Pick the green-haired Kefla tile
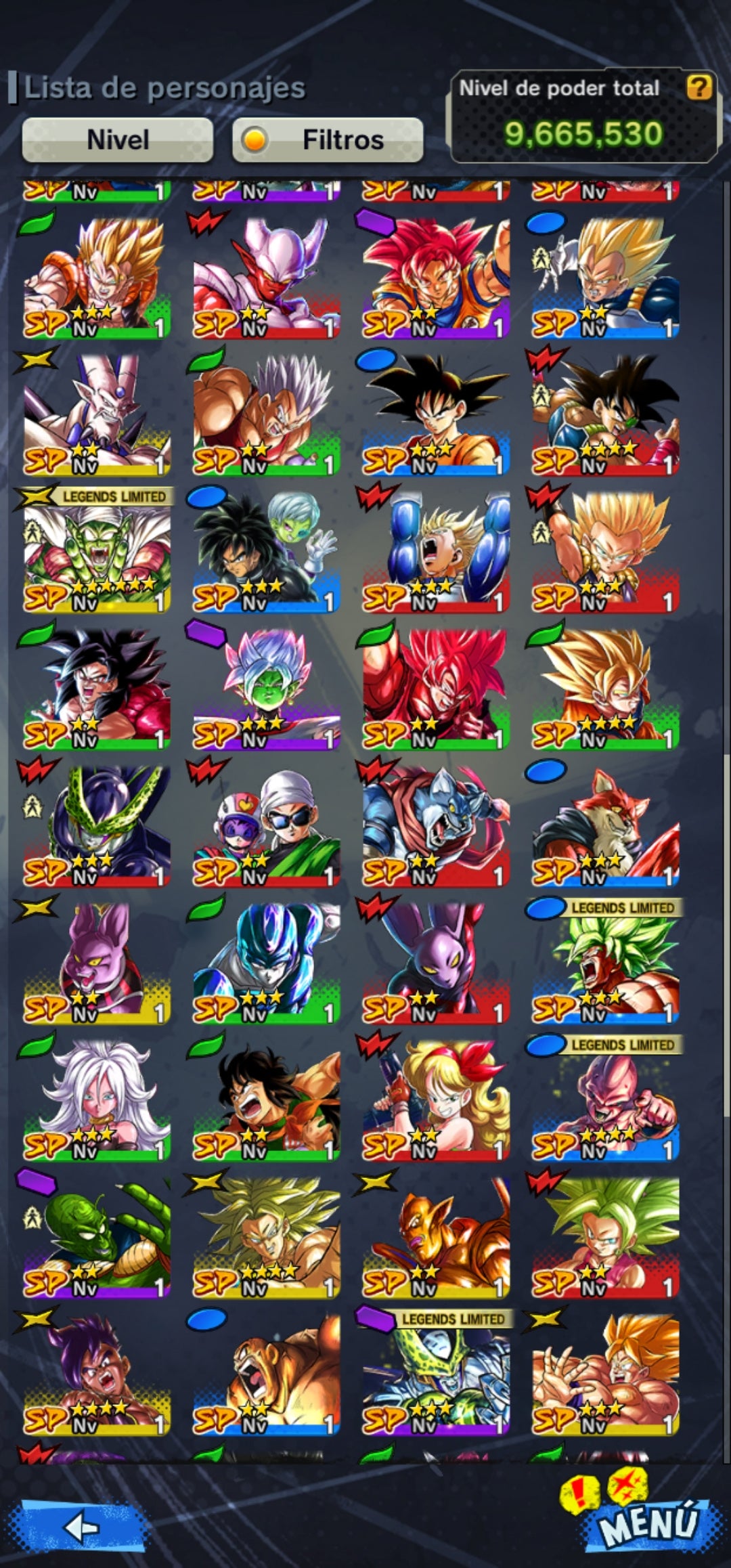This screenshot has height=1568, width=731. (604, 1237)
